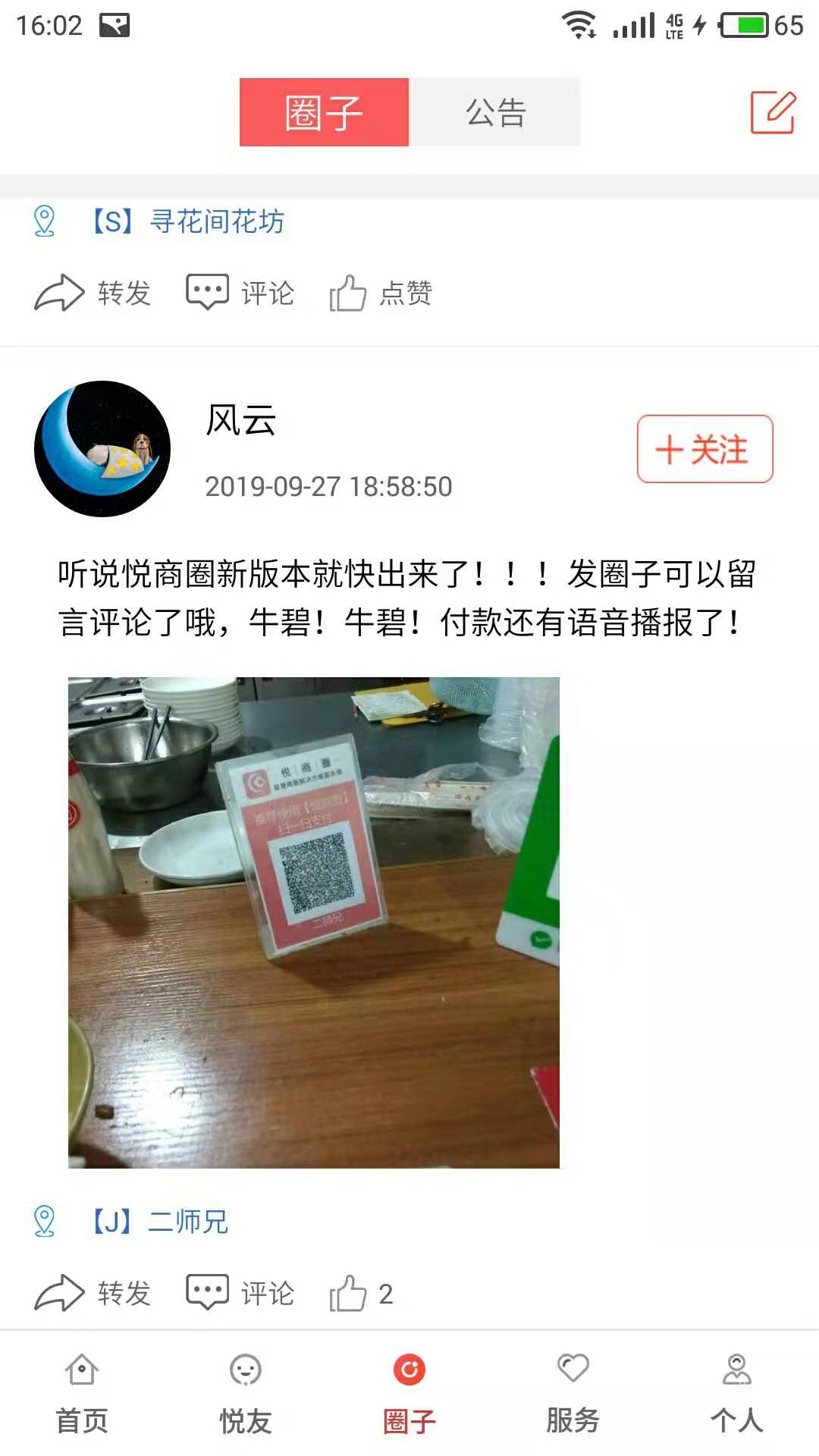Select the 圈子 top tab
Screen dimensions: 819x1456
pyautogui.click(x=324, y=112)
